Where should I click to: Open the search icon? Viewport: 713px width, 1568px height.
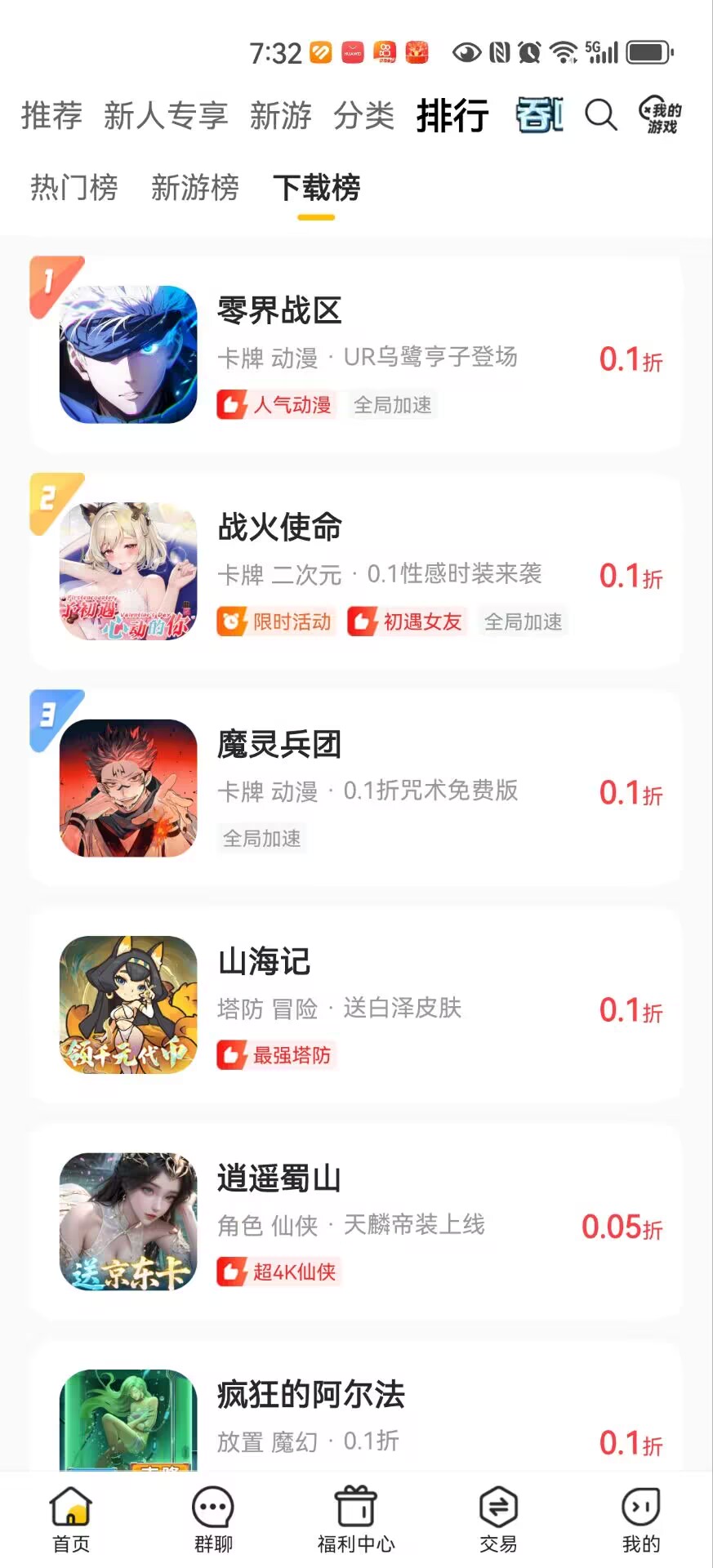600,115
